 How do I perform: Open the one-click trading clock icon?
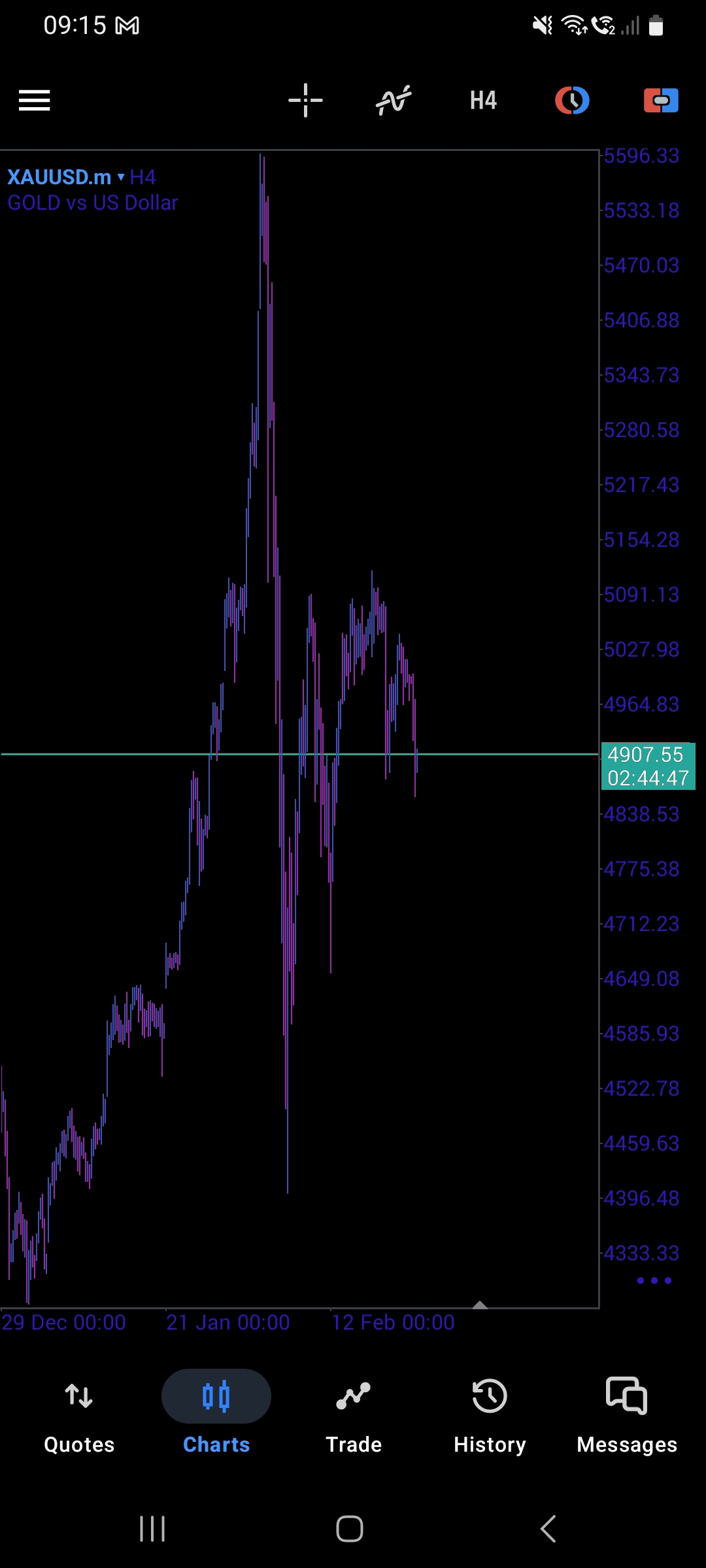[572, 101]
